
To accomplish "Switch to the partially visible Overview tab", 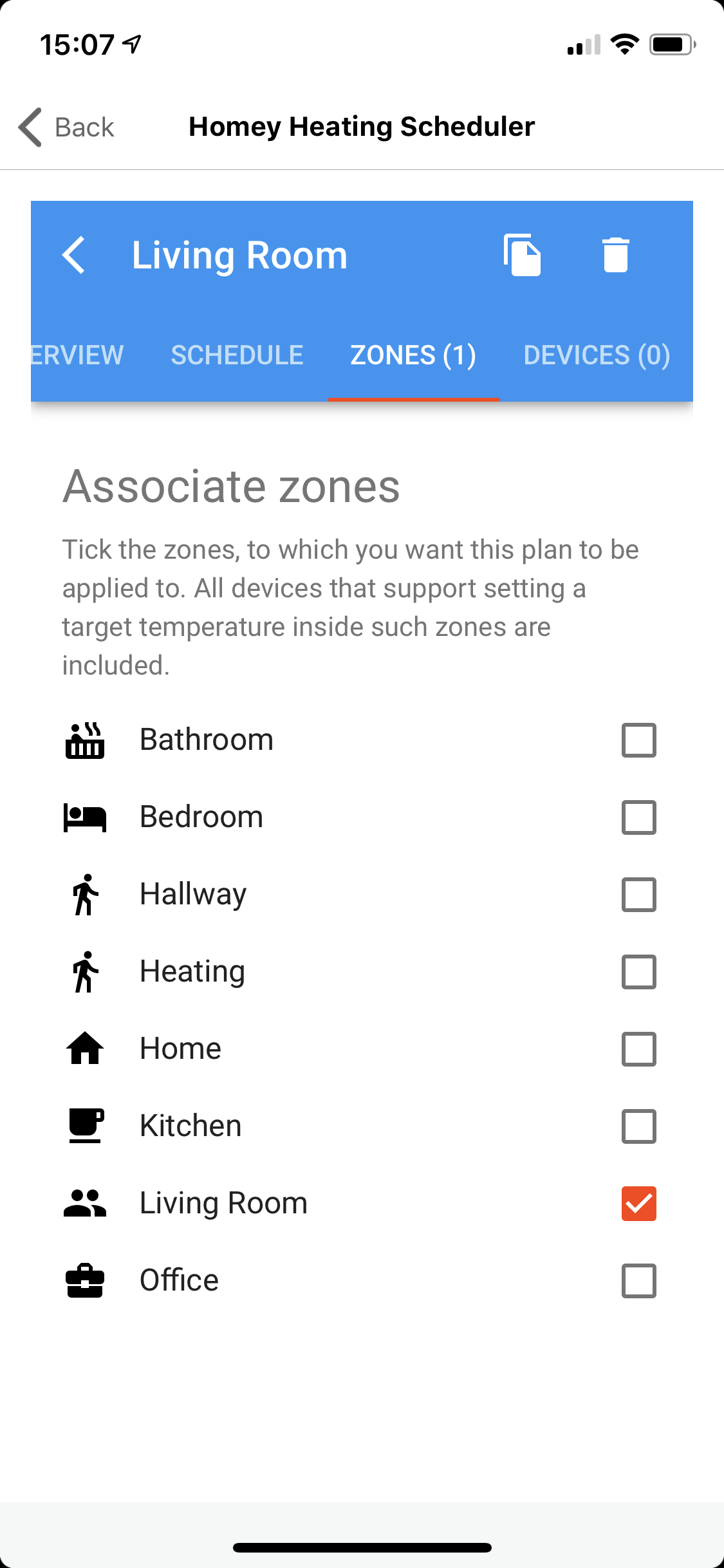I will (77, 355).
